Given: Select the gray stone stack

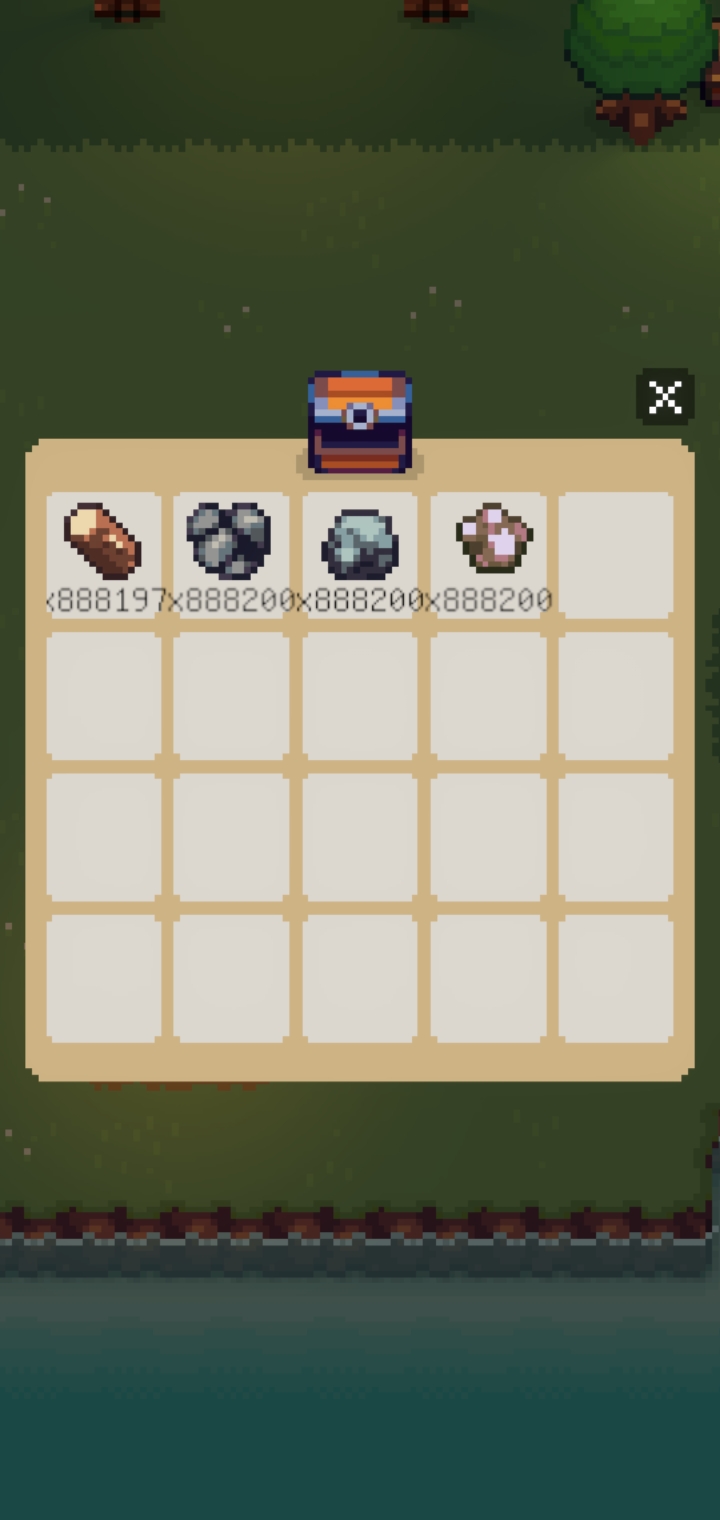Looking at the screenshot, I should click(360, 545).
